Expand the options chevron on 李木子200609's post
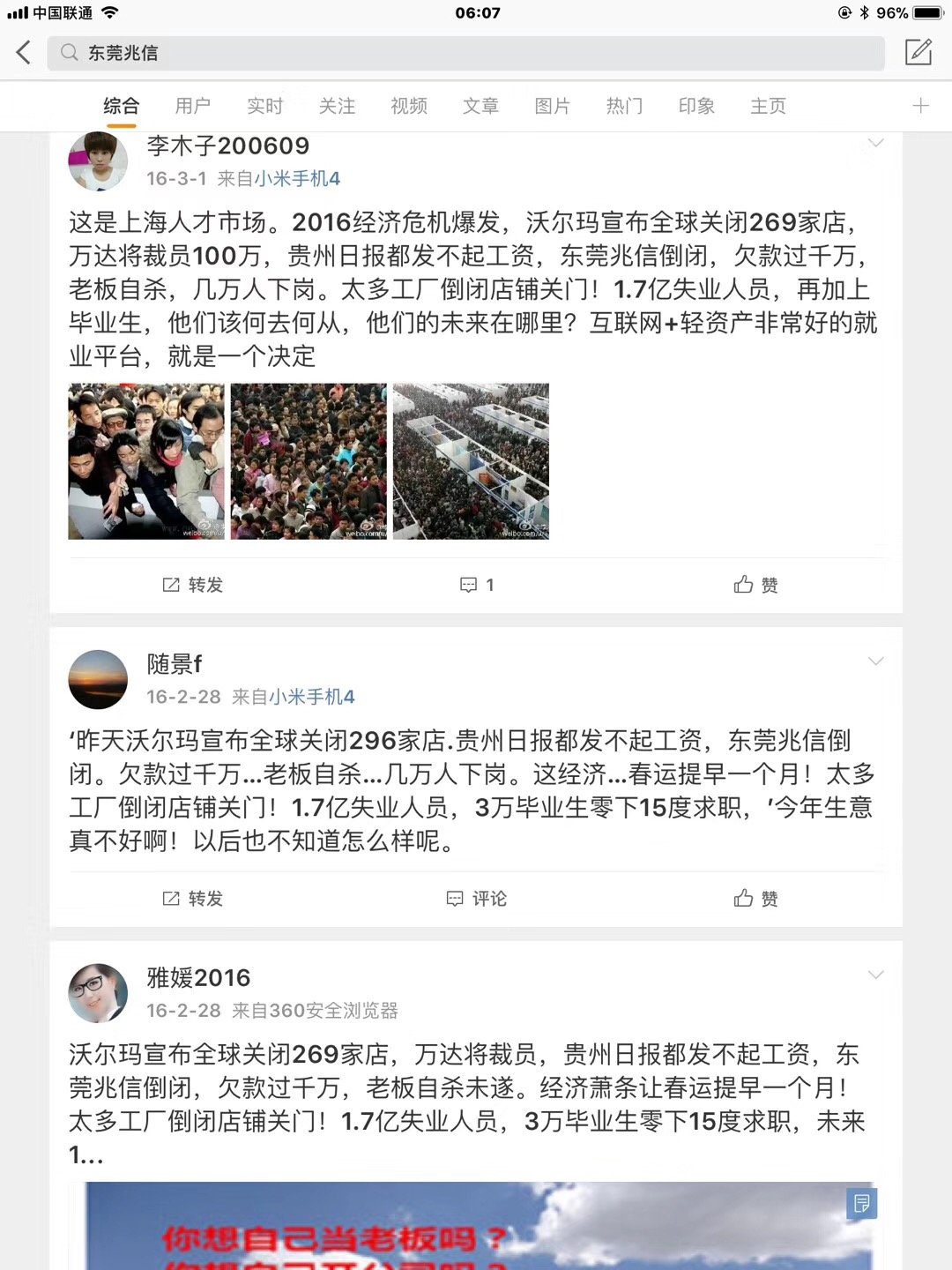This screenshot has width=952, height=1270. (875, 143)
